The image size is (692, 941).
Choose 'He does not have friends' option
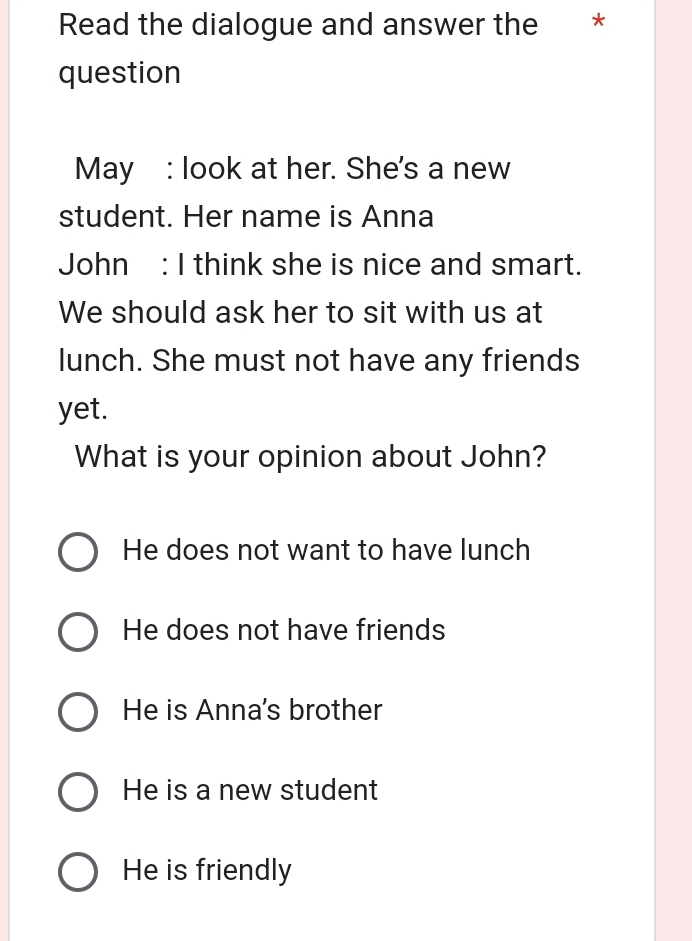tap(78, 631)
